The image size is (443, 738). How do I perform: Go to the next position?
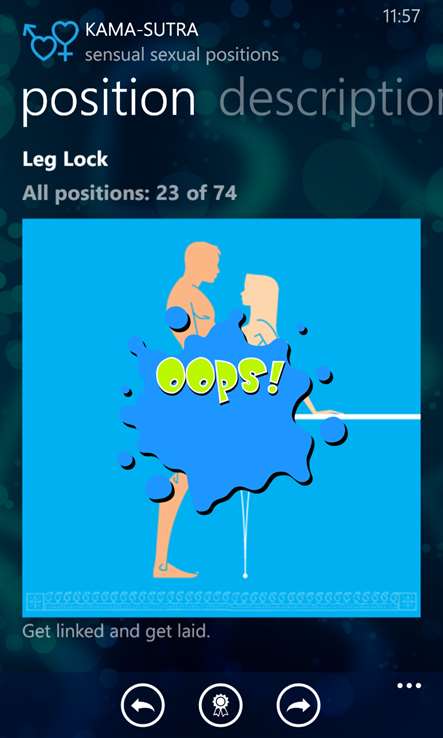[x=298, y=706]
